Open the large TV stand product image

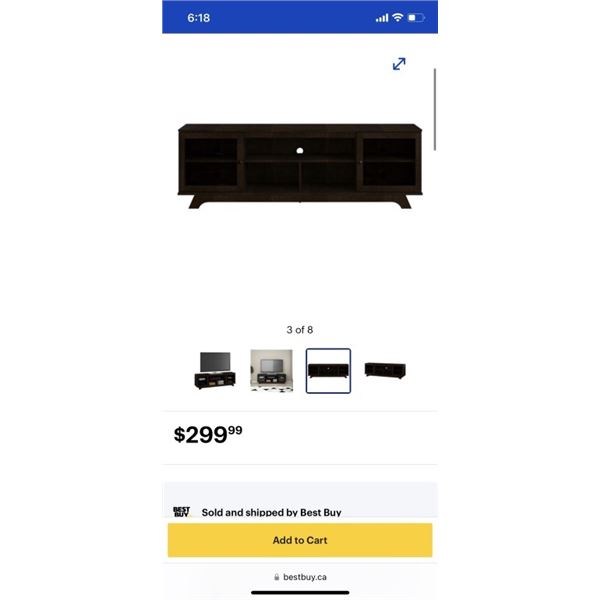coord(300,165)
